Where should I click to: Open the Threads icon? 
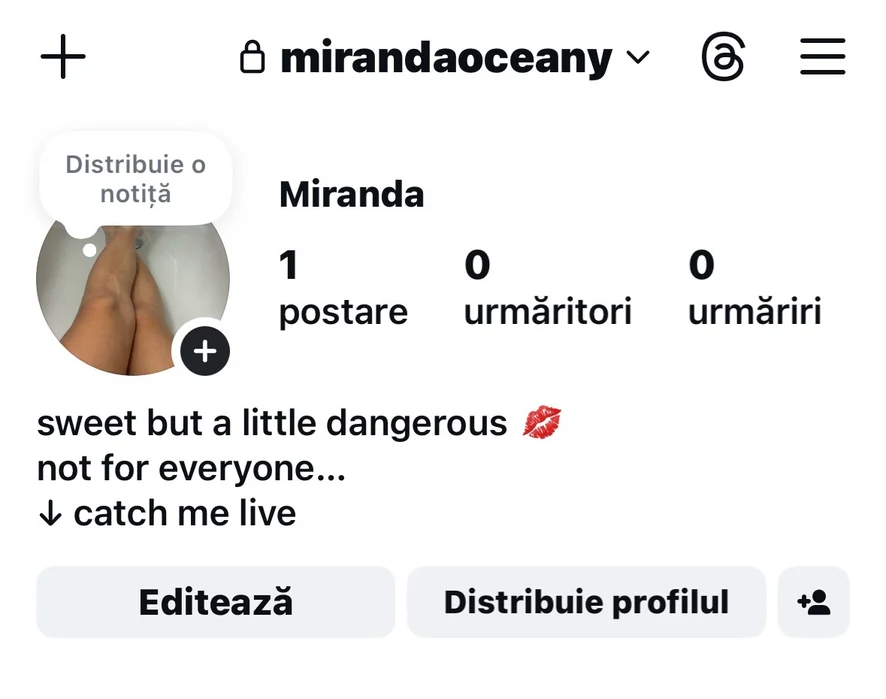point(722,58)
